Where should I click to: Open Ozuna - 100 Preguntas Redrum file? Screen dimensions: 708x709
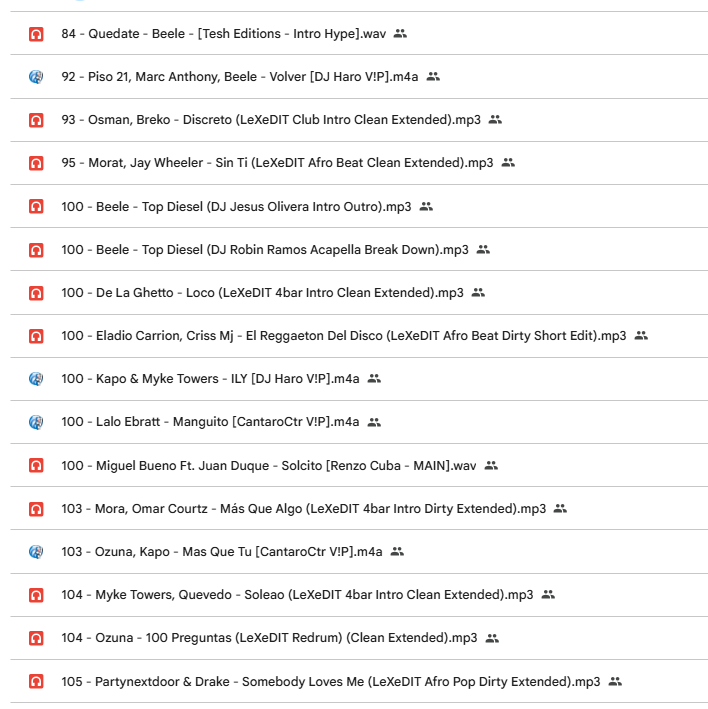pos(269,638)
